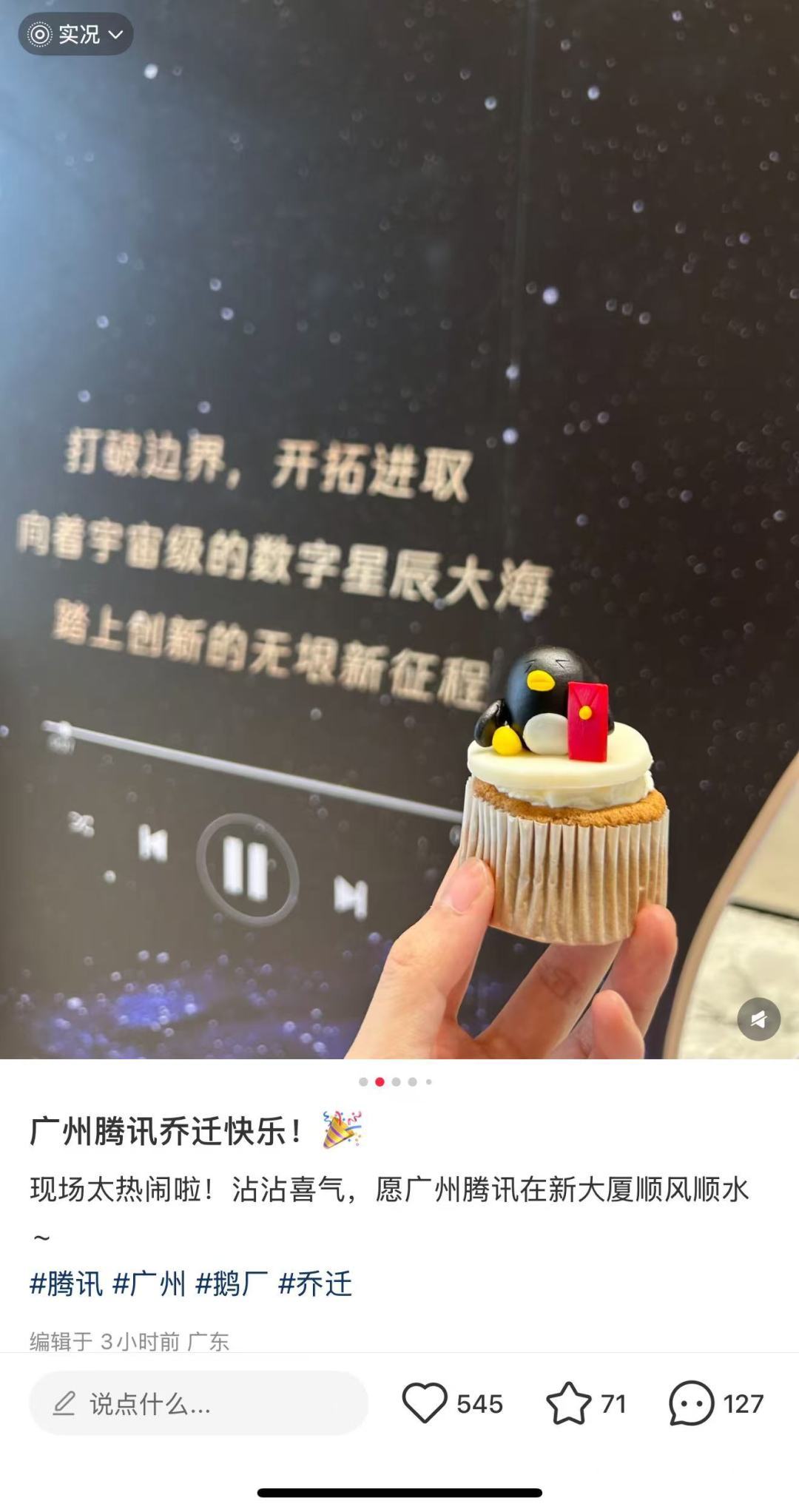The width and height of the screenshot is (799, 1512).
Task: Open the comments bubble icon
Action: pyautogui.click(x=691, y=1403)
